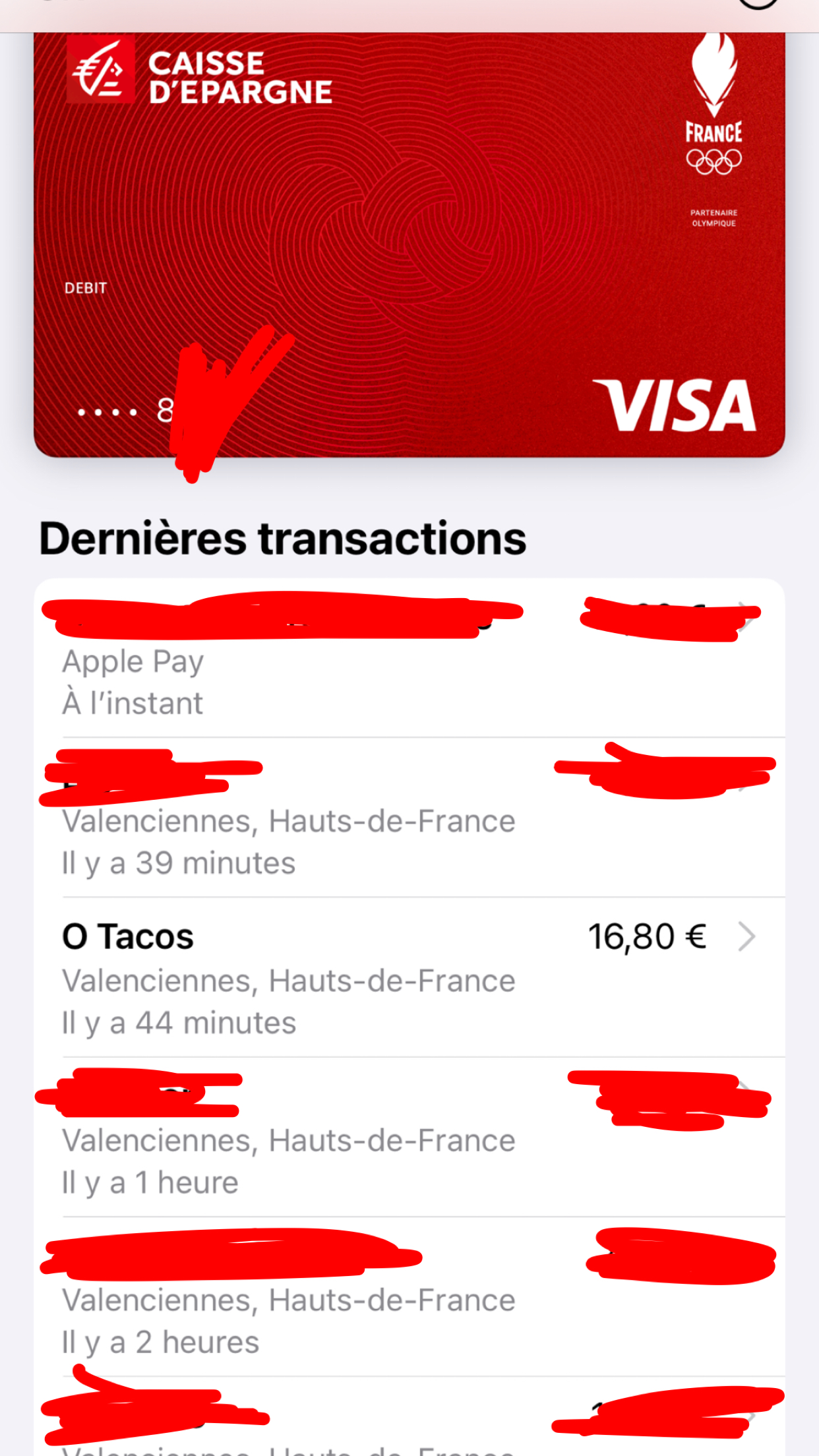Image resolution: width=819 pixels, height=1456 pixels.
Task: Show details of the transaction 2 heures ago
Action: tap(409, 1298)
